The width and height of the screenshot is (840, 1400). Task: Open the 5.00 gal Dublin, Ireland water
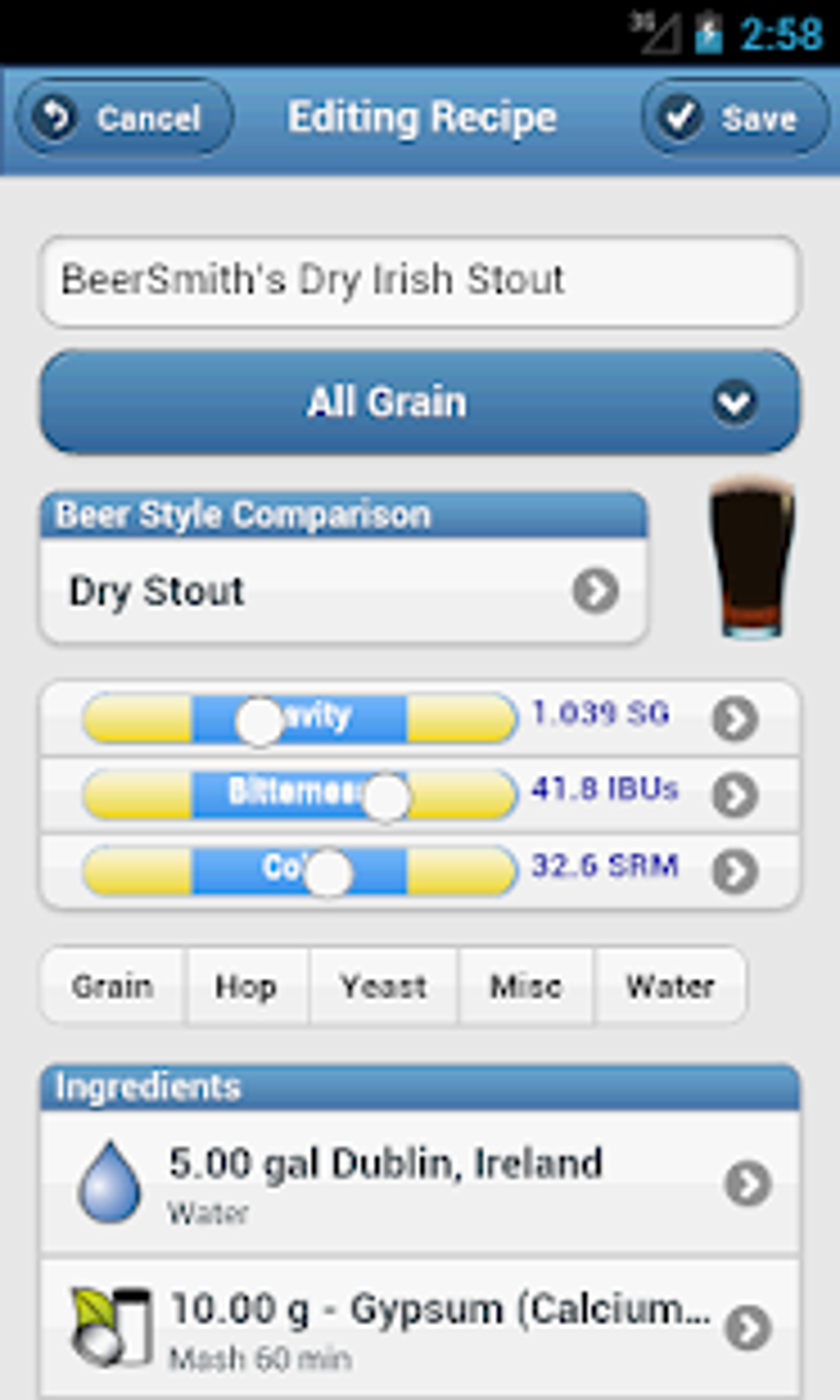click(x=420, y=1183)
